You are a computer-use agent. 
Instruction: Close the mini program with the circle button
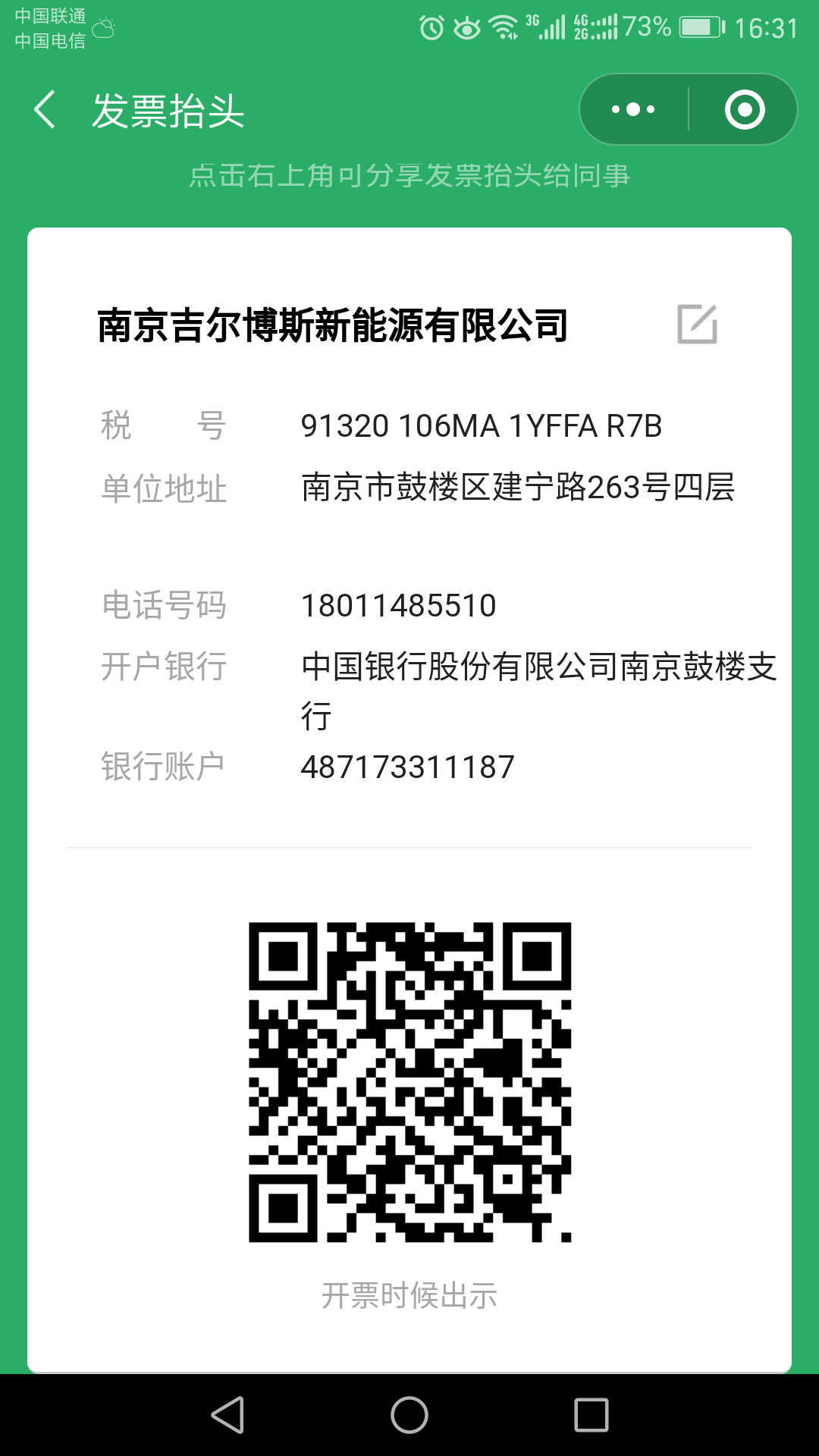point(745,110)
